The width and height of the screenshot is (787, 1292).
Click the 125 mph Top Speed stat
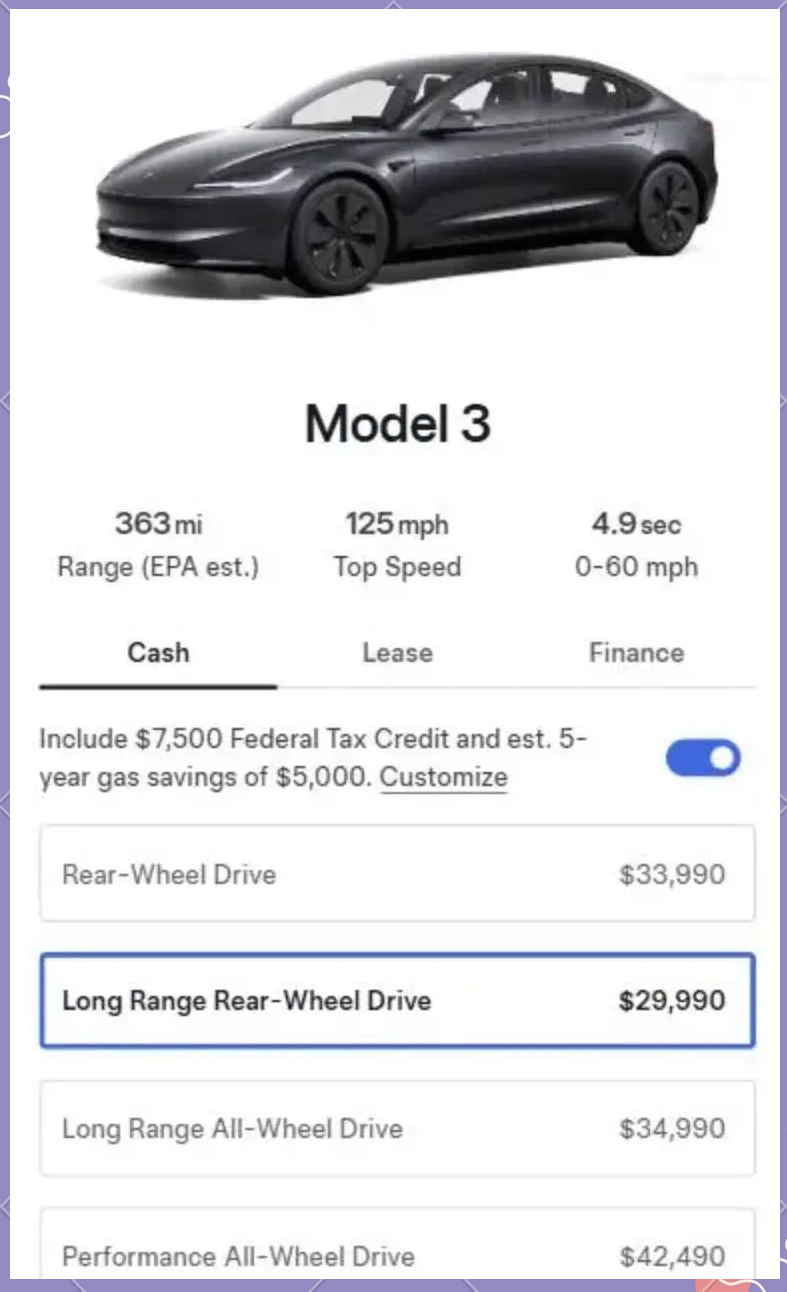point(397,523)
